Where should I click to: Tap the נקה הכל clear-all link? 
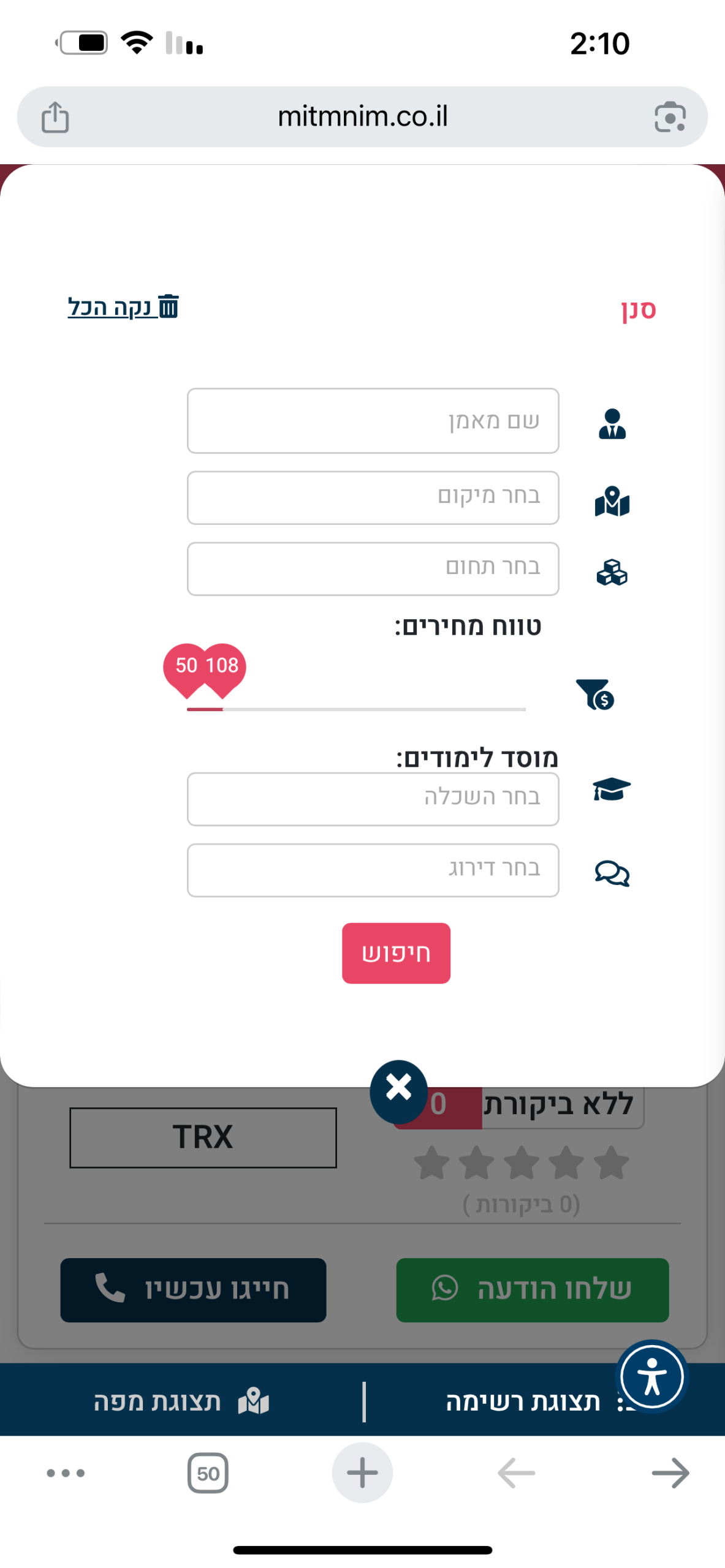tap(123, 306)
